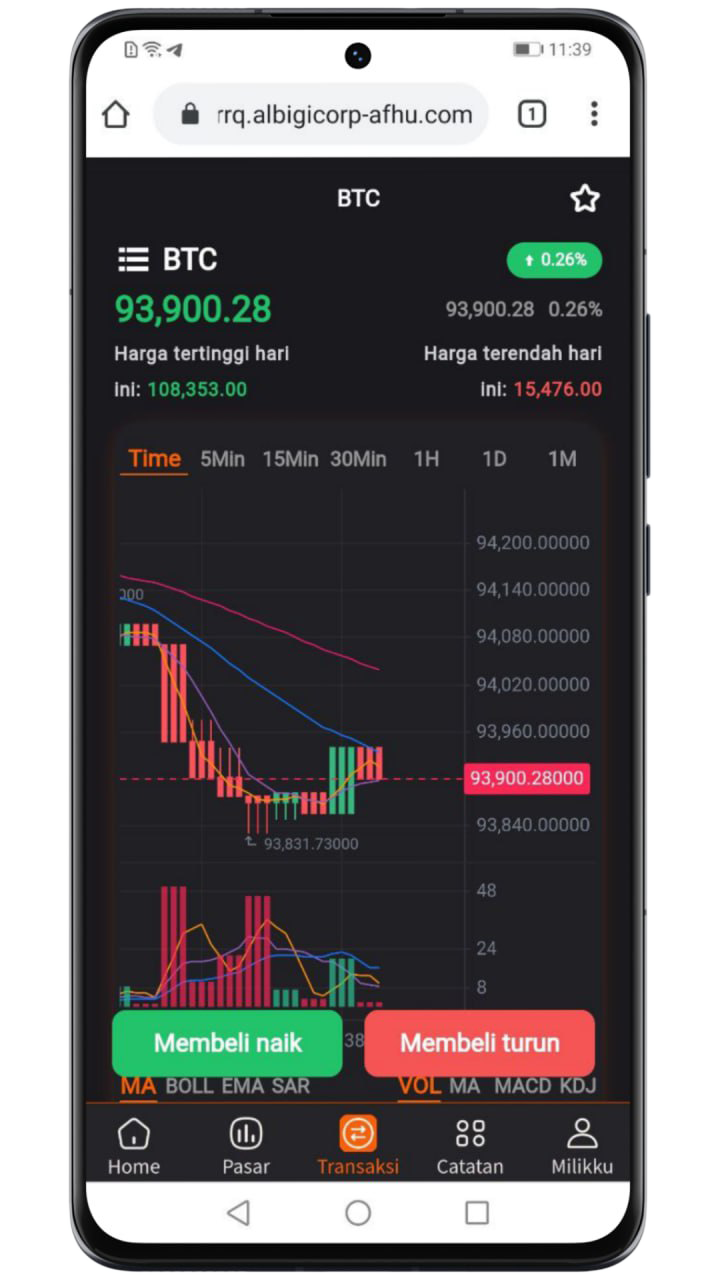Switch sub-chart to KDJ
720x1280 pixels.
pyautogui.click(x=578, y=1086)
